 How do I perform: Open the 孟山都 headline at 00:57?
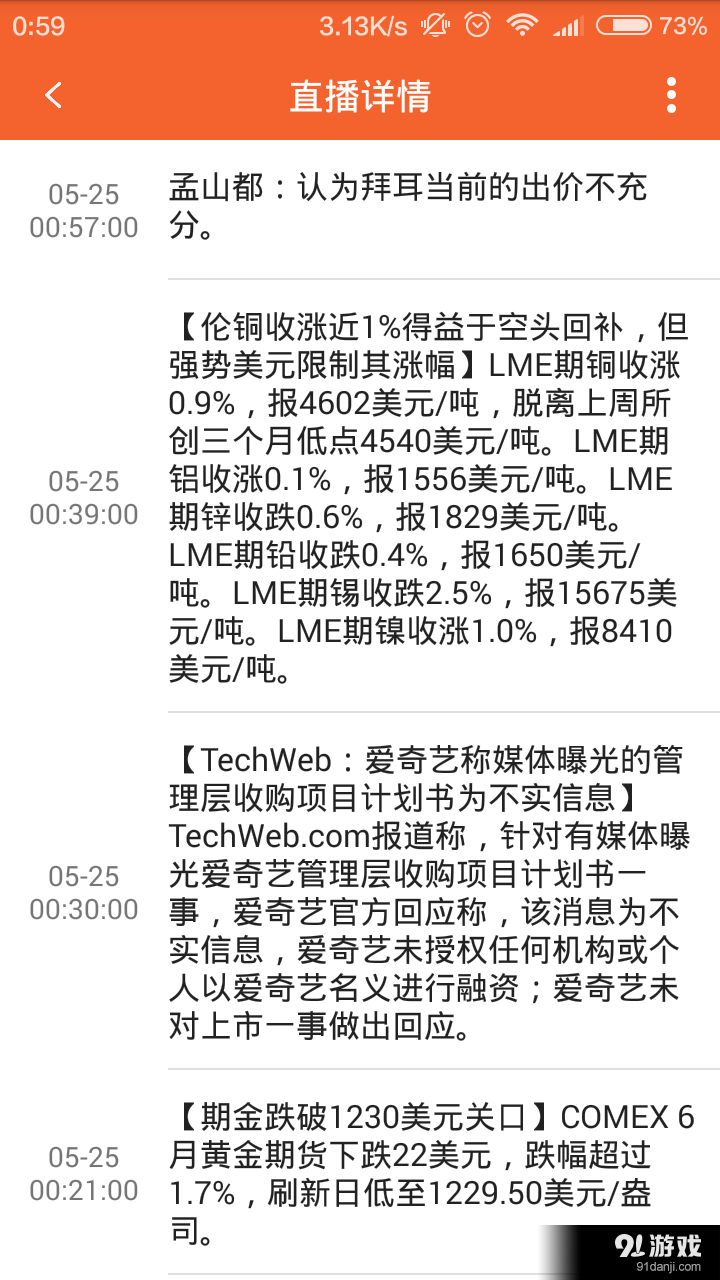[430, 208]
